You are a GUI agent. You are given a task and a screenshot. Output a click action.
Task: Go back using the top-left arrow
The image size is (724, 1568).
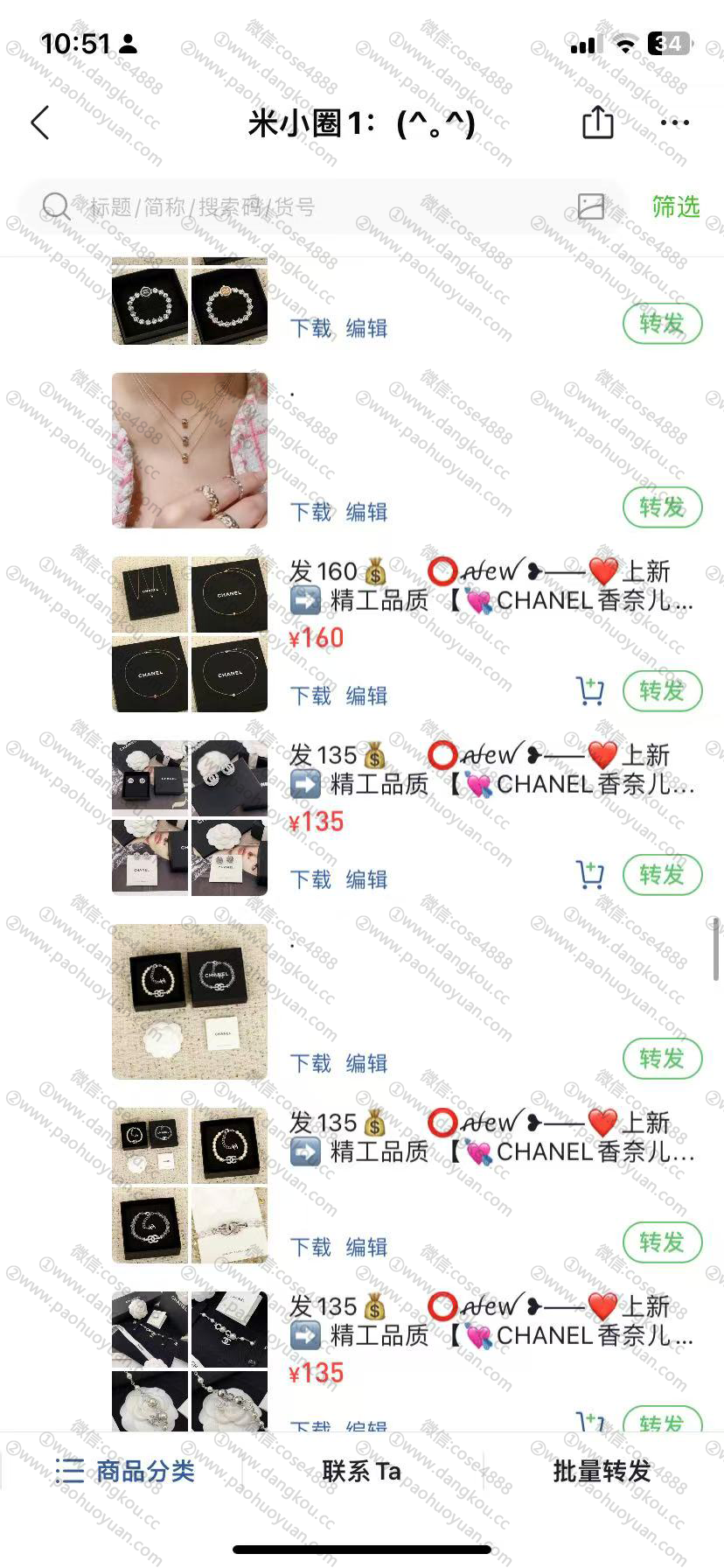click(x=40, y=123)
